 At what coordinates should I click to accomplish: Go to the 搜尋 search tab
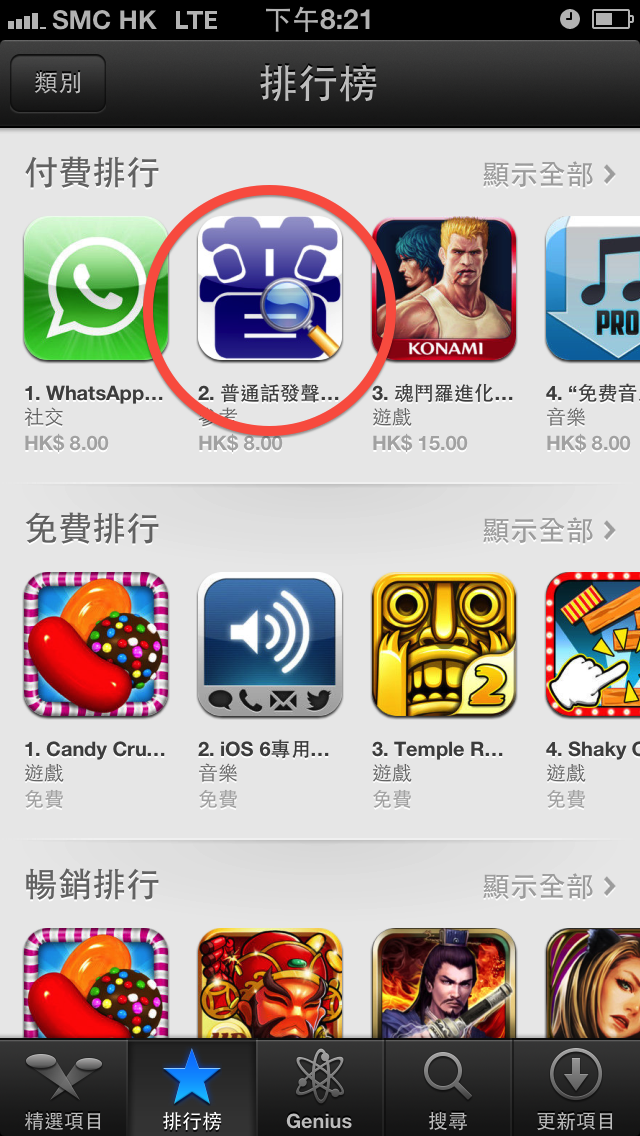click(448, 1088)
